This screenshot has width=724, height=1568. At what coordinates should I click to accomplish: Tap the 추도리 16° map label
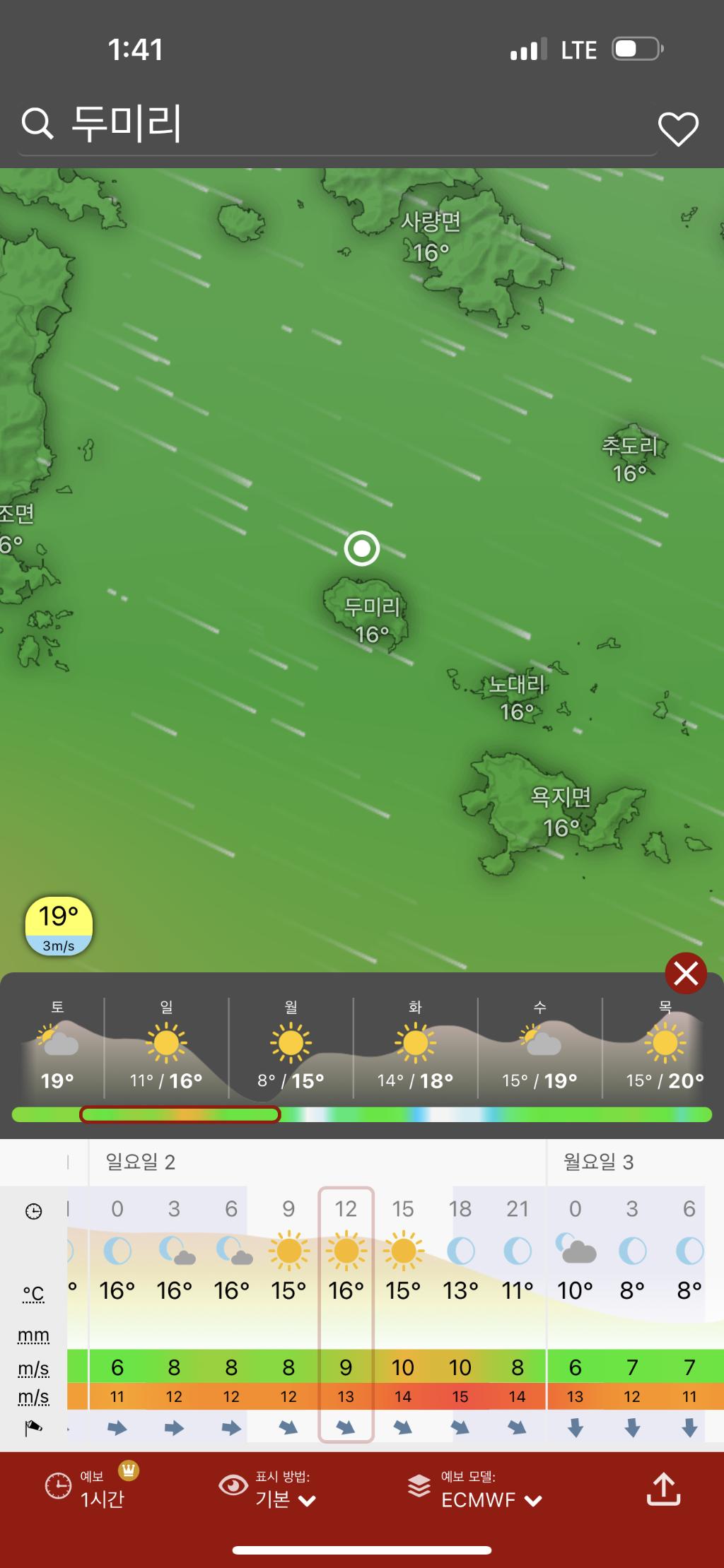pyautogui.click(x=629, y=459)
